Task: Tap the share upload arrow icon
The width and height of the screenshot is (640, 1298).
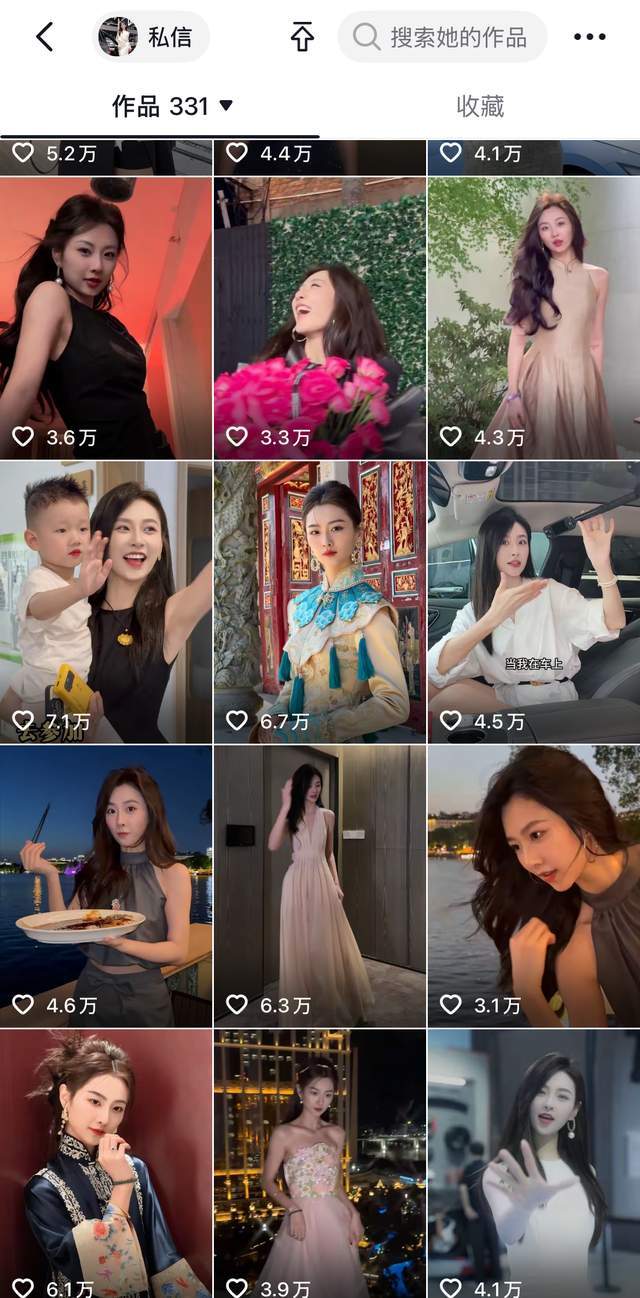Action: (302, 37)
